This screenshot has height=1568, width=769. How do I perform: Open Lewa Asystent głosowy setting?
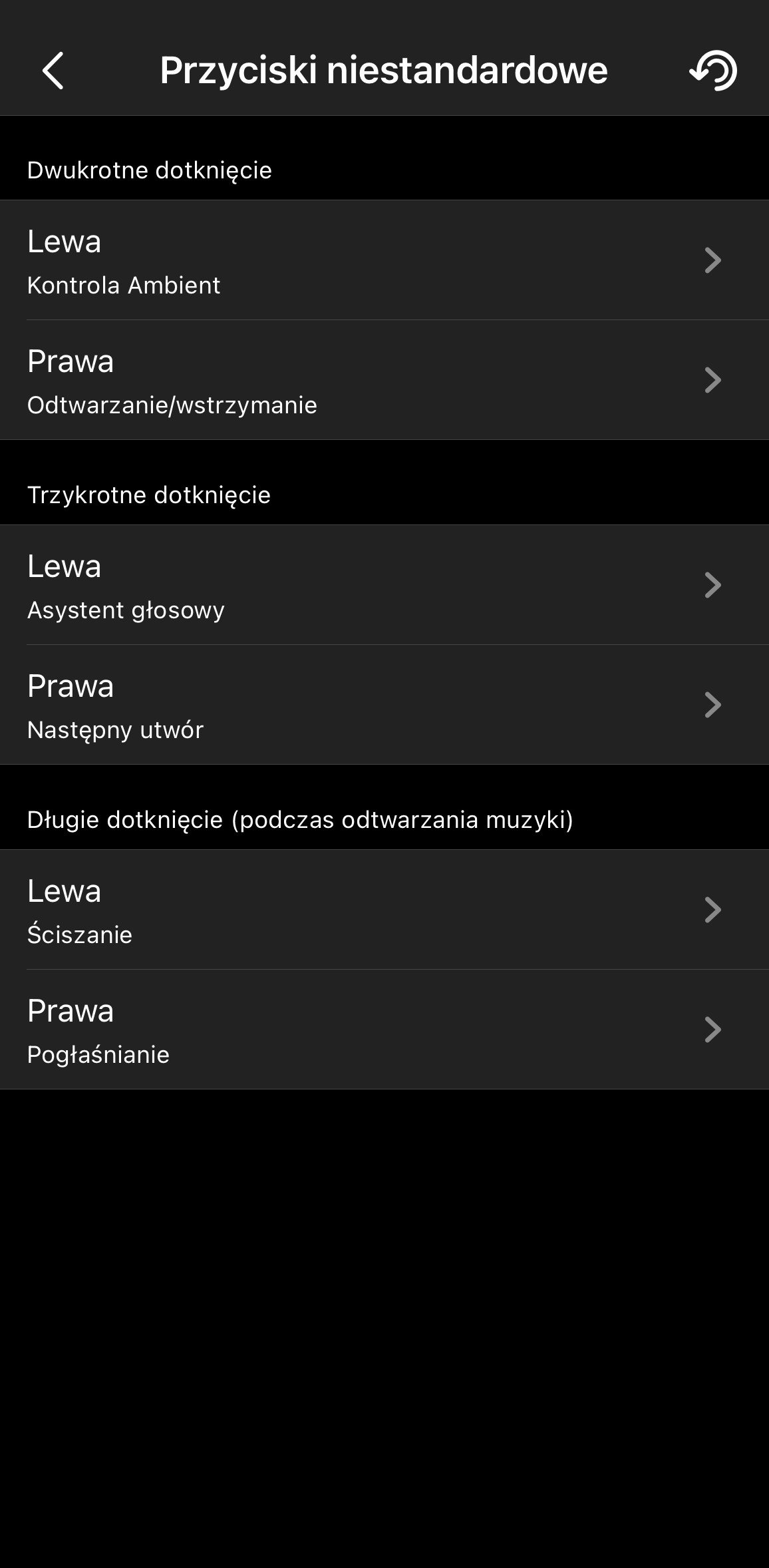pos(384,585)
